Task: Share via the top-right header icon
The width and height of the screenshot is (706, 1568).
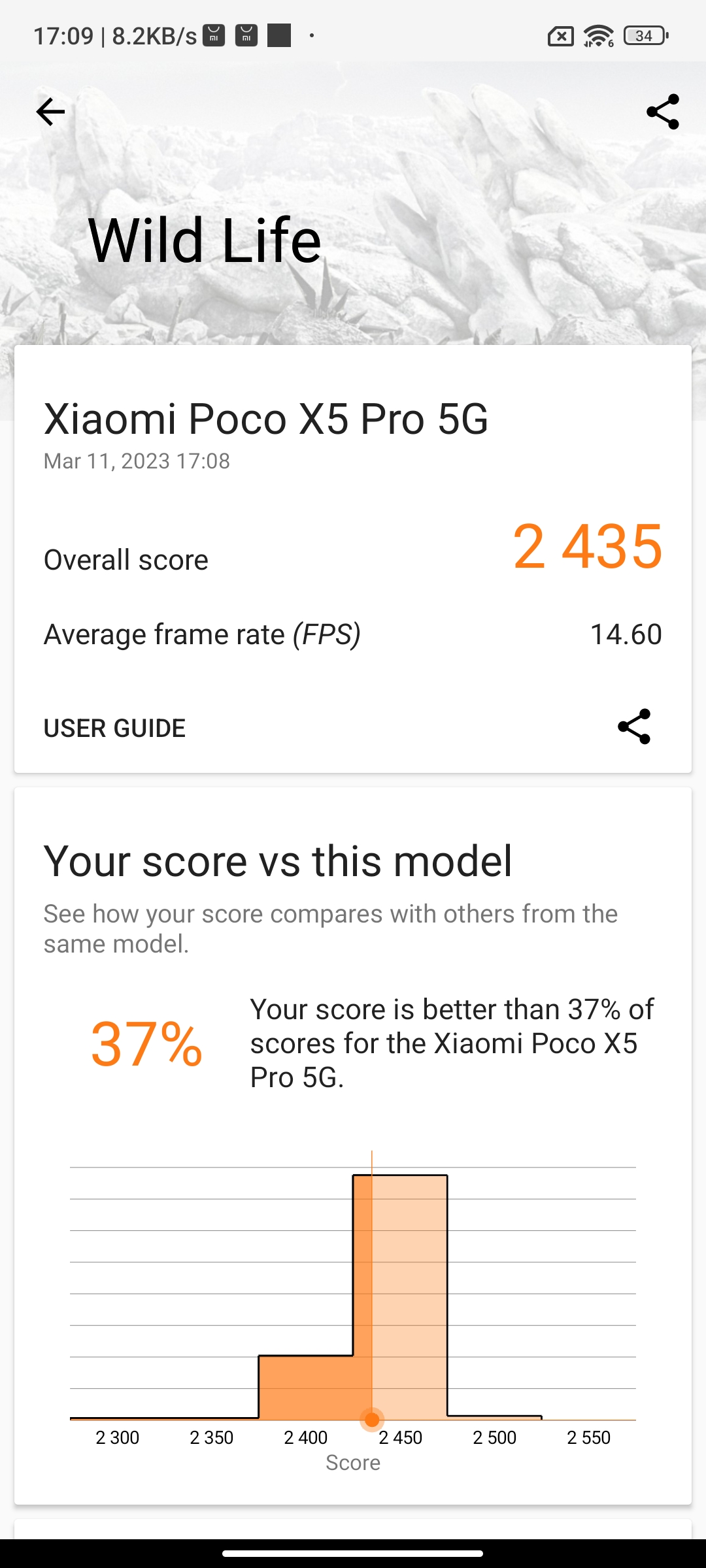Action: (x=663, y=112)
